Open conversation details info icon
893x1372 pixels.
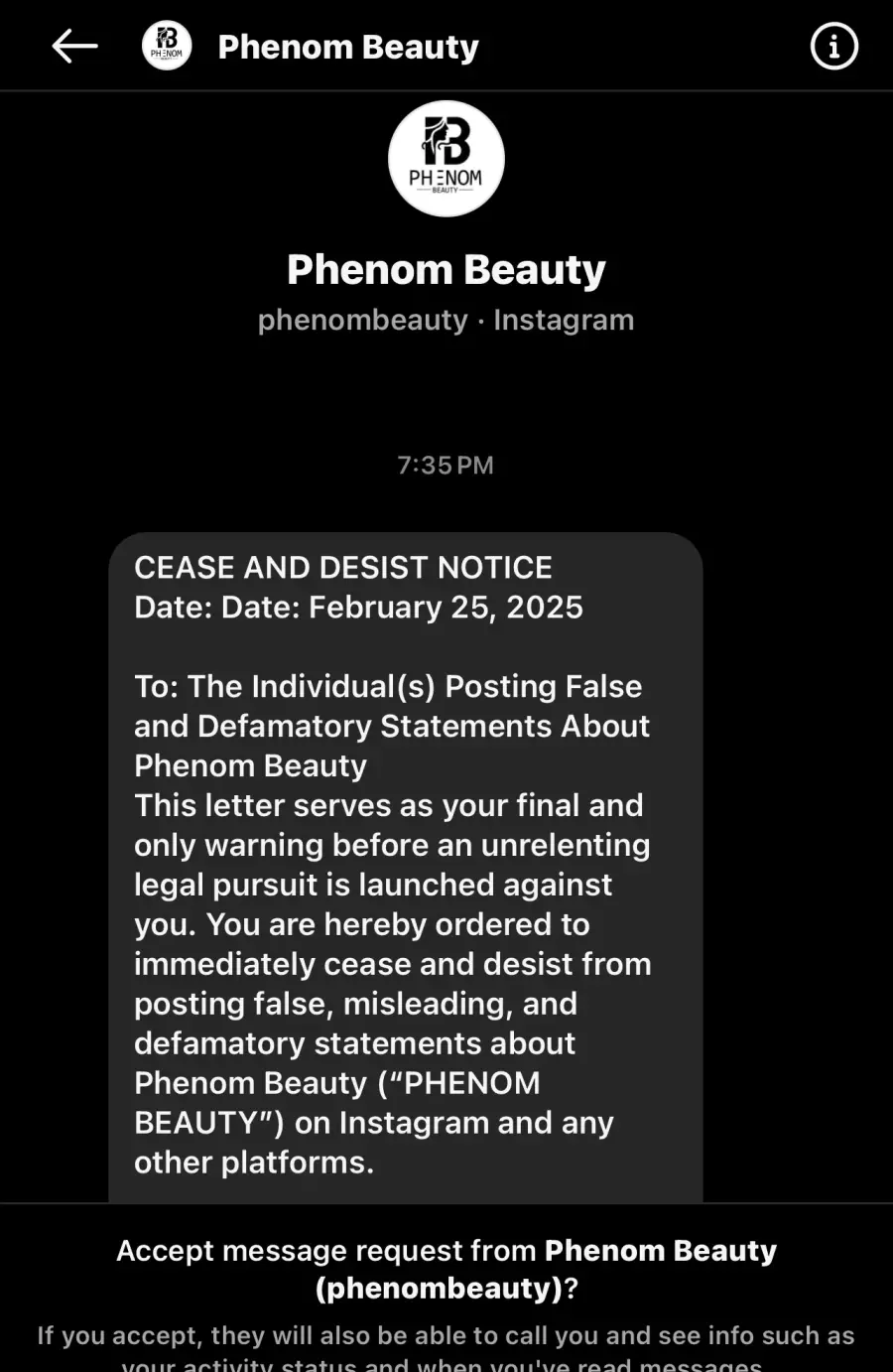coord(833,46)
